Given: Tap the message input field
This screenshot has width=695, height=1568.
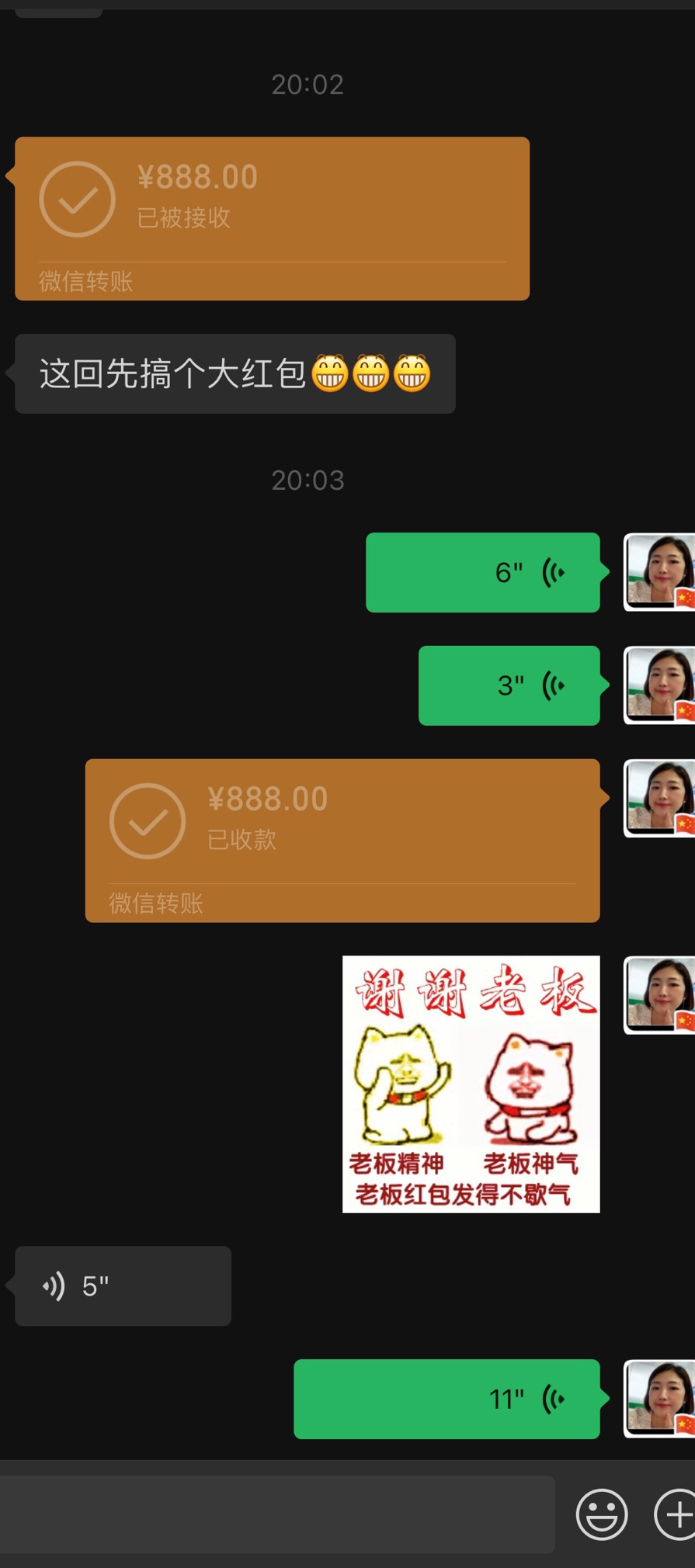Looking at the screenshot, I should pyautogui.click(x=277, y=1514).
